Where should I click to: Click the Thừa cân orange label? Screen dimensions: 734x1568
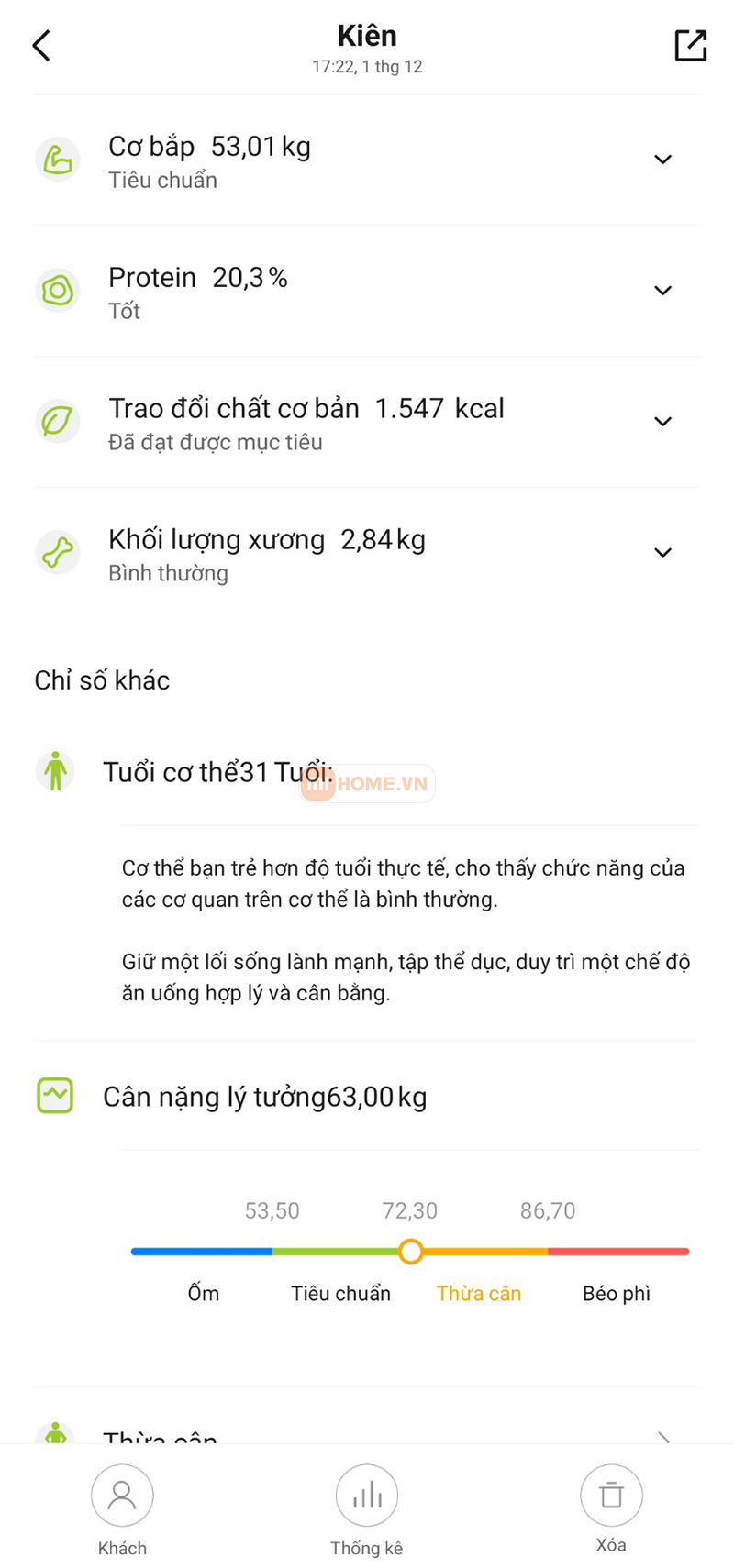click(x=478, y=1293)
